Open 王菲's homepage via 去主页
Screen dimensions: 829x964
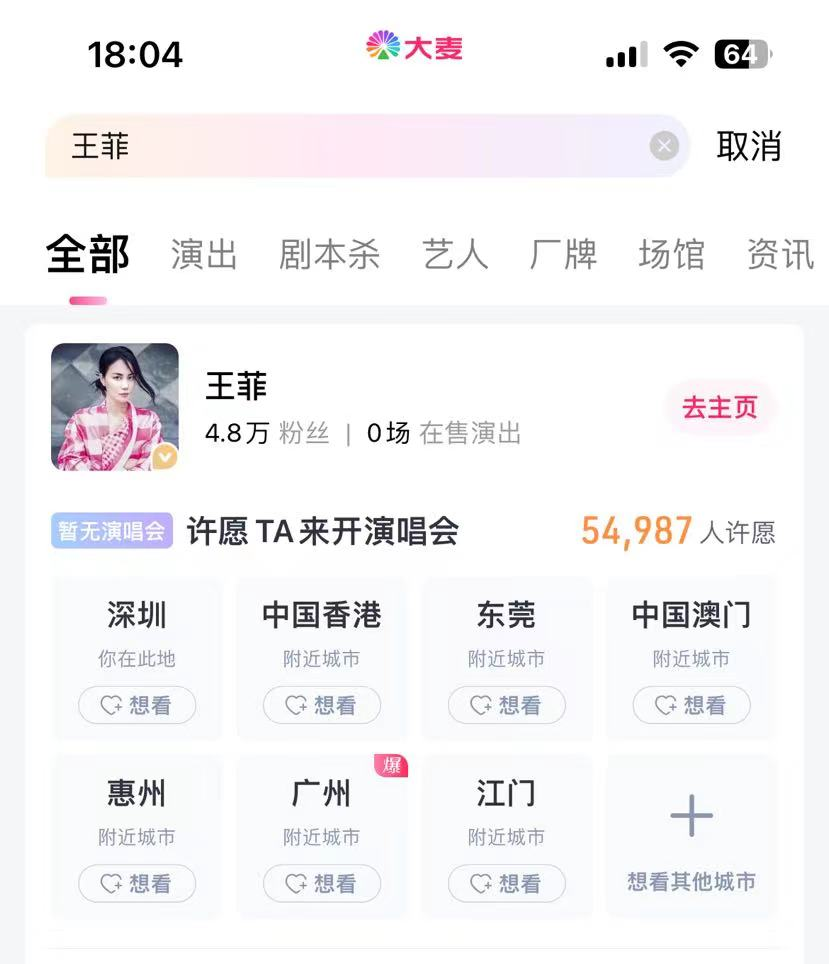click(719, 408)
